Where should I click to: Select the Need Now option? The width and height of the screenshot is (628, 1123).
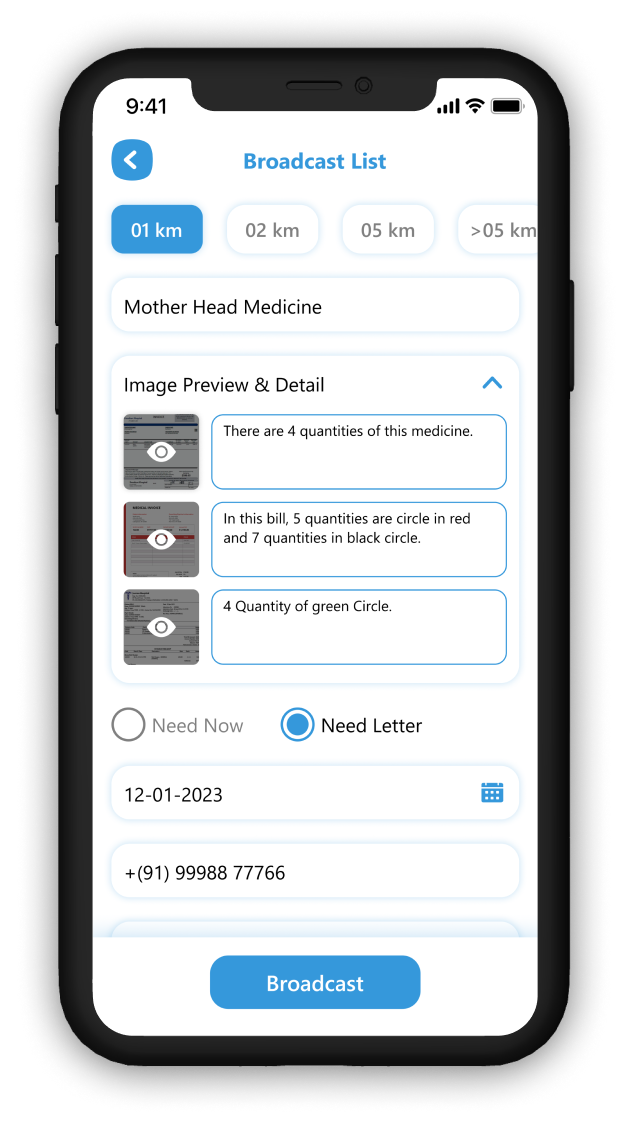129,725
